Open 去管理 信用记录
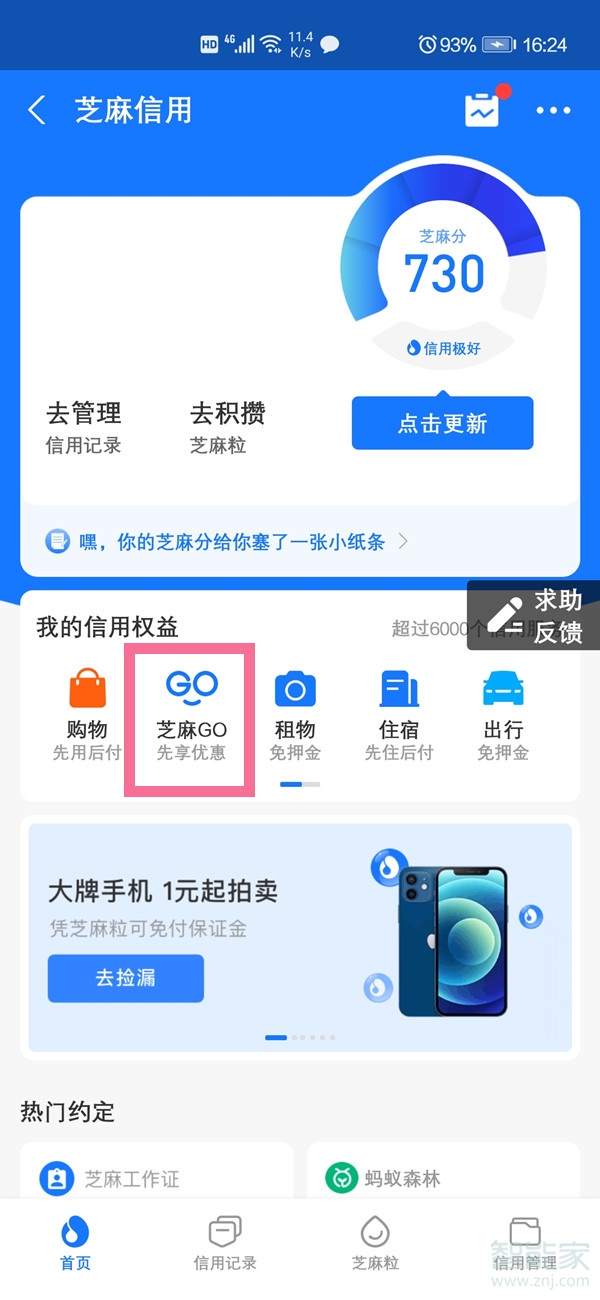The width and height of the screenshot is (600, 1300). pyautogui.click(x=84, y=428)
